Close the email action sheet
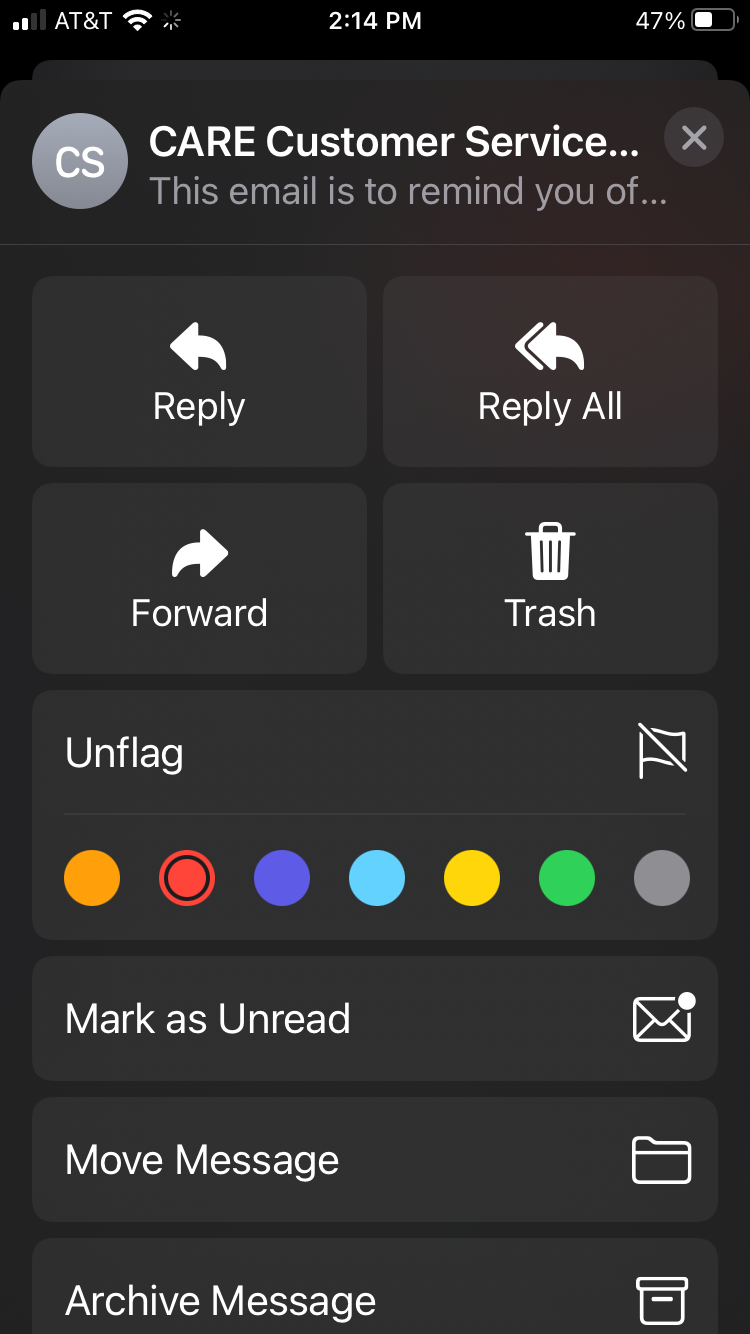Viewport: 750px width, 1334px height. pos(693,137)
